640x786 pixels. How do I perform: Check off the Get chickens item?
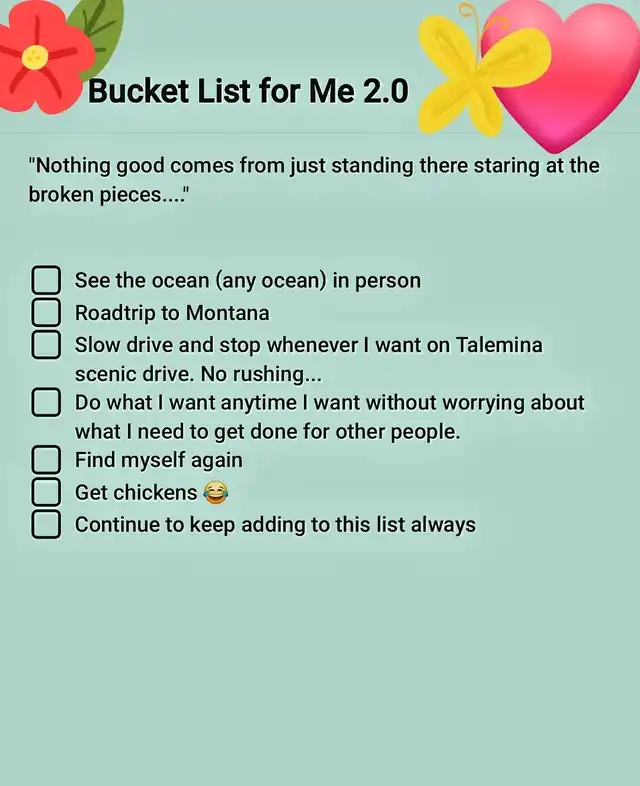(x=46, y=492)
